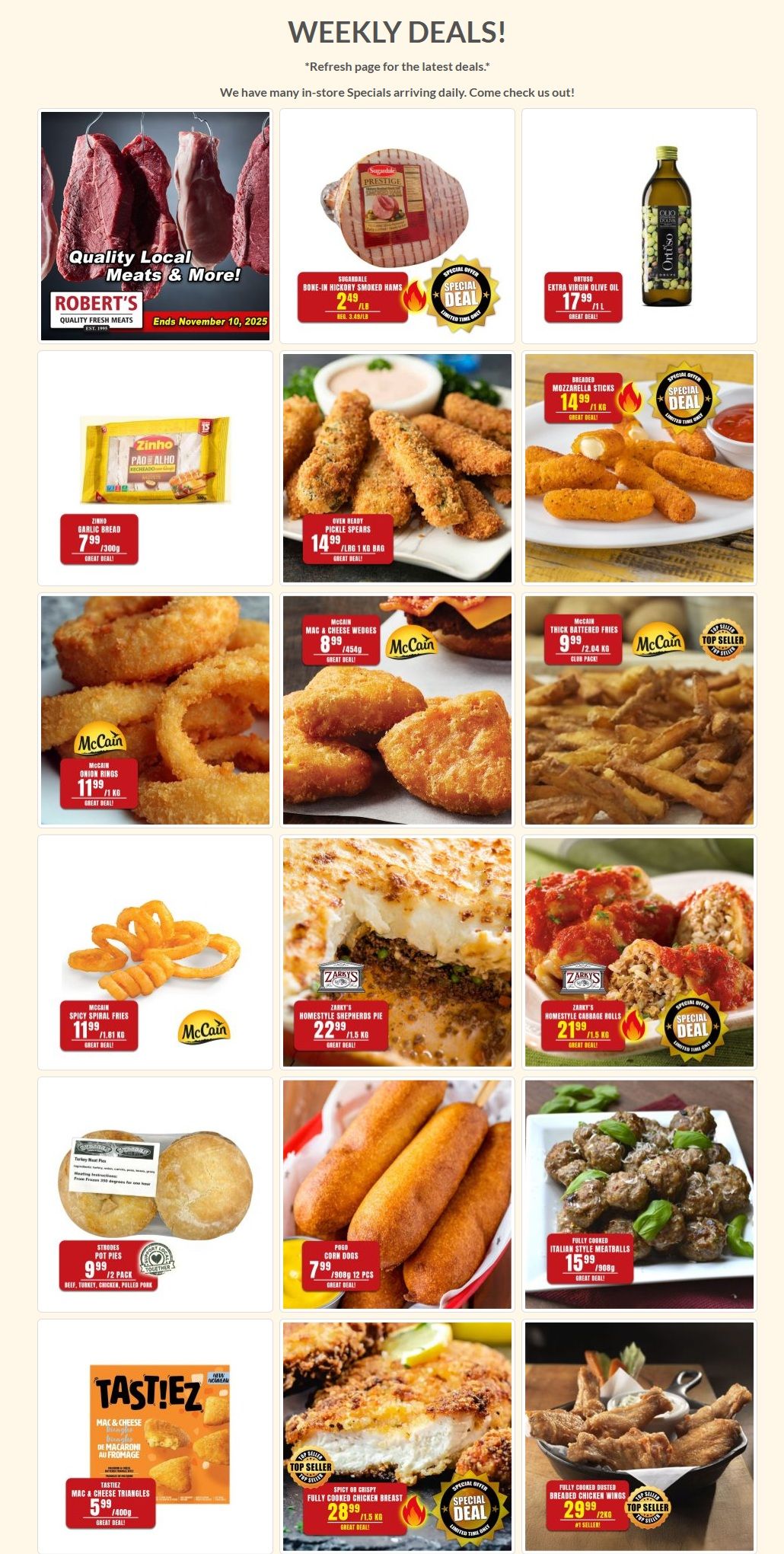Open the McCain spicy spiral fries deal
Screen dimensions: 784x1554
pyautogui.click(x=155, y=953)
